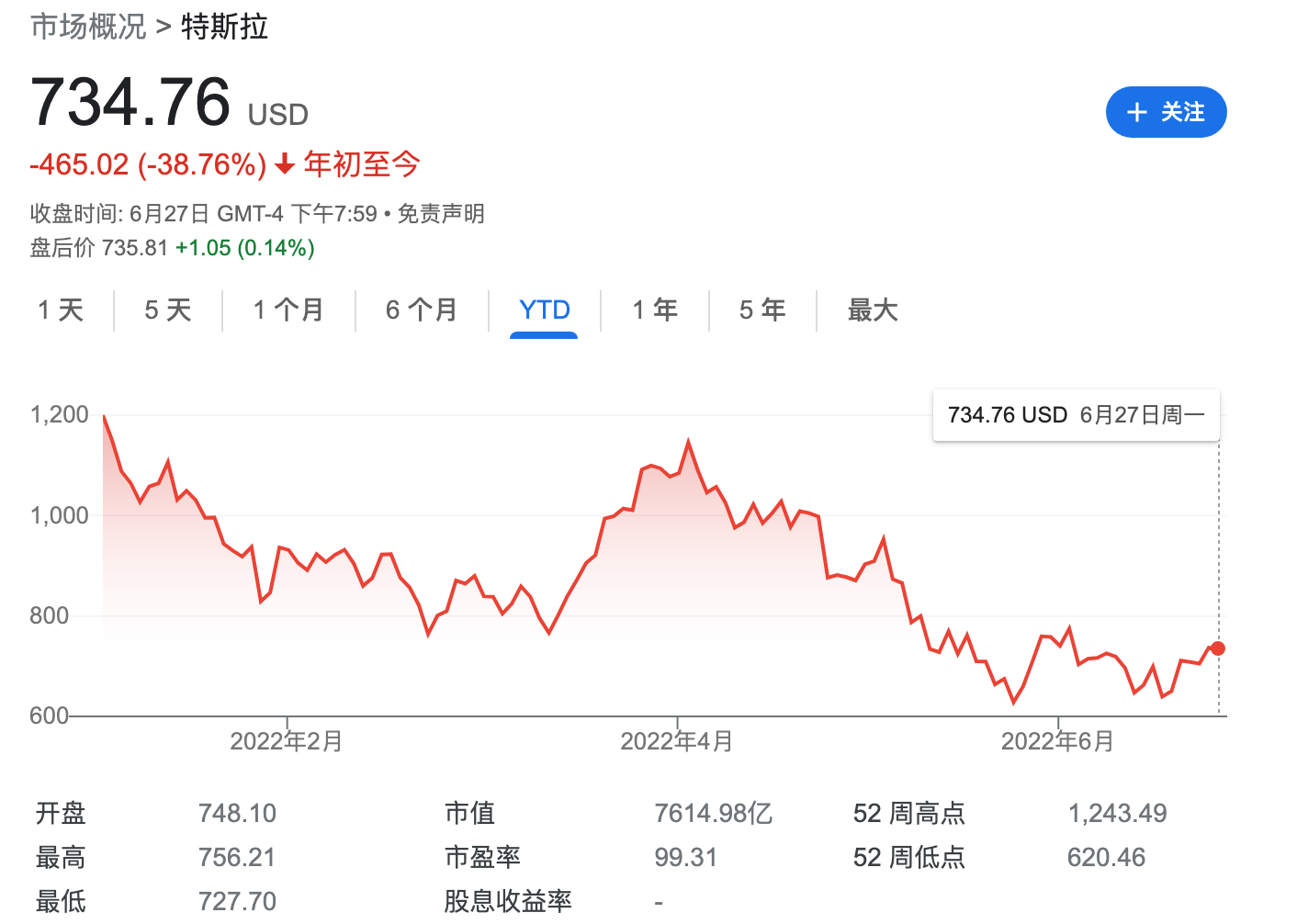The image size is (1297, 924).
Task: Switch chart to 6 个月
Action: tap(422, 310)
